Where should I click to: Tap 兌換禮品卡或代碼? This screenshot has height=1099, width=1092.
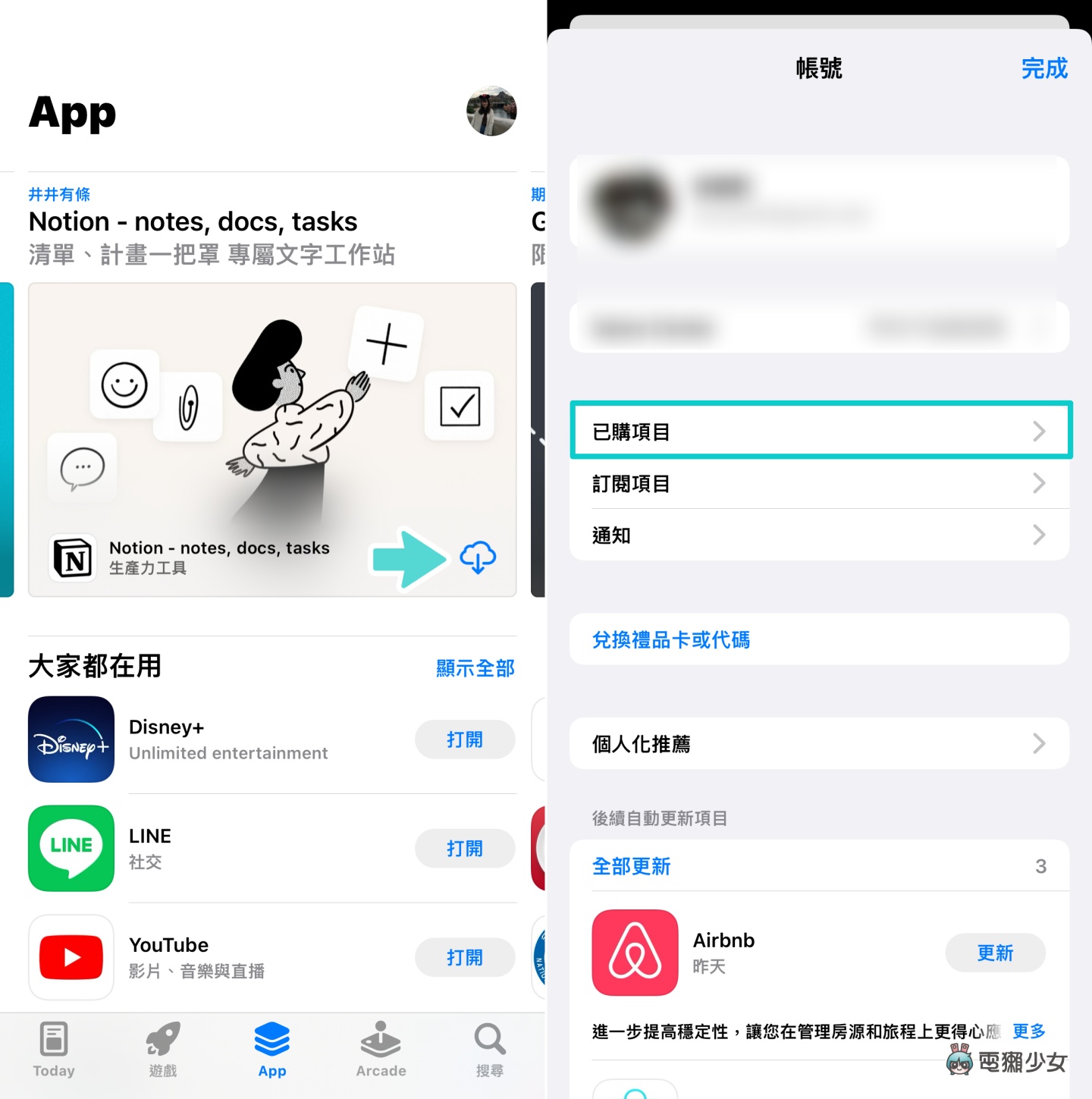click(671, 639)
